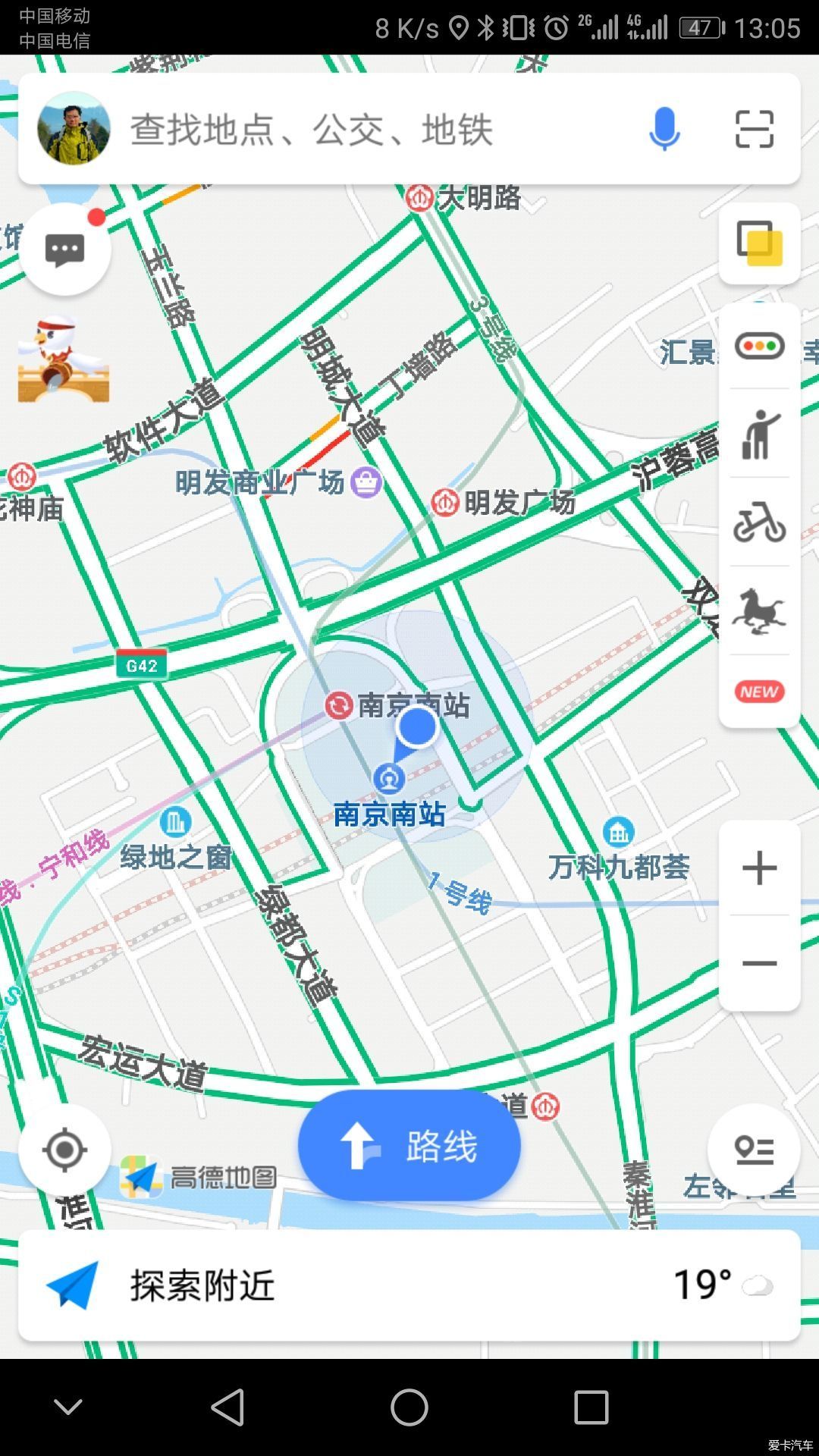The image size is (819, 1456).
Task: Open the list view icon near bottom right
Action: pos(754,1150)
